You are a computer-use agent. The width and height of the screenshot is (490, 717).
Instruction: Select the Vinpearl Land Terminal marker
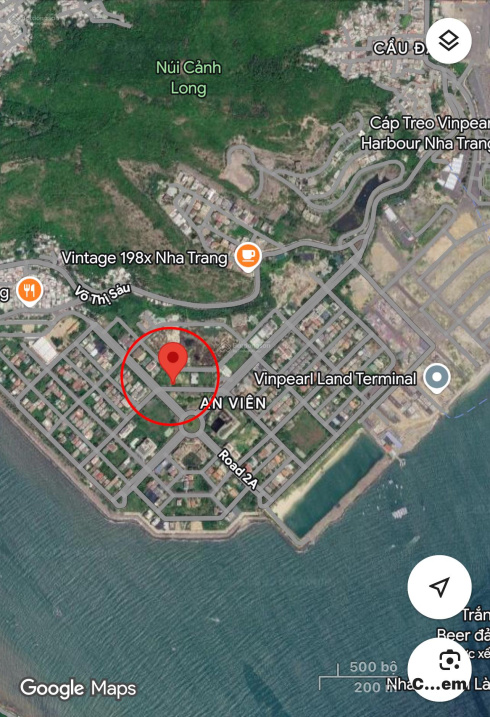[x=437, y=378]
